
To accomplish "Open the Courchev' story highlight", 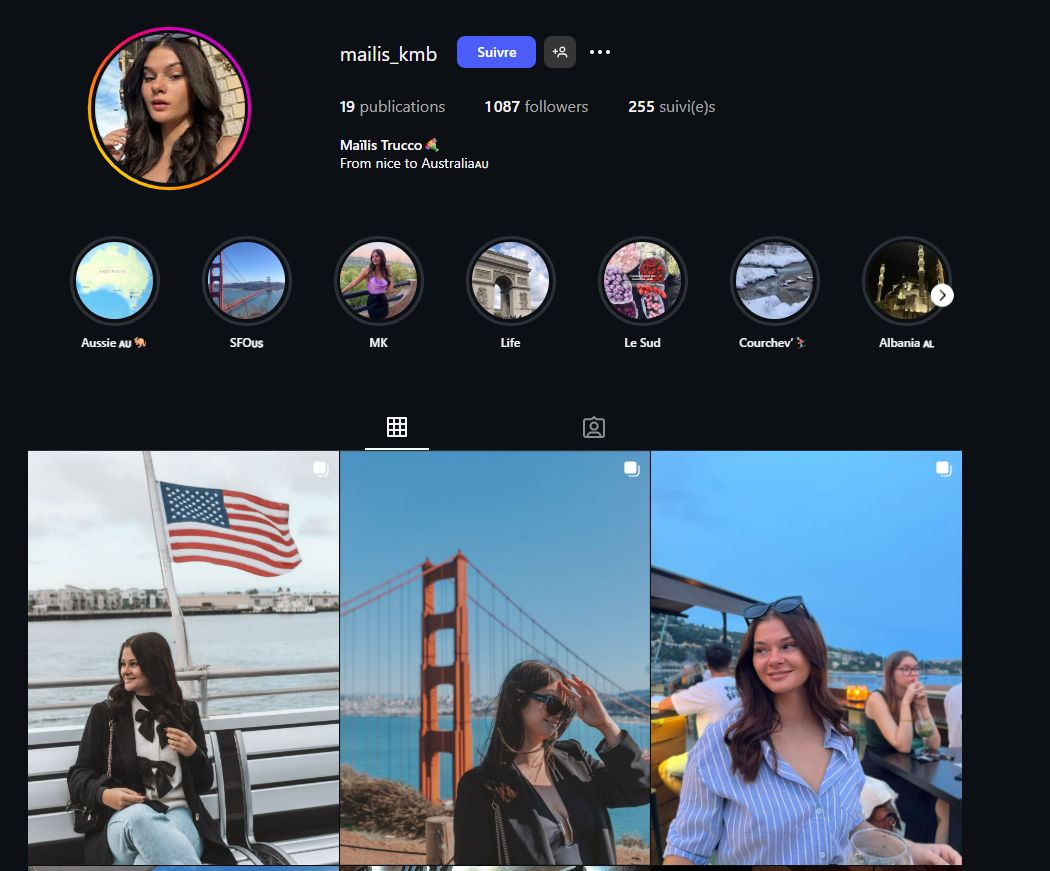I will pyautogui.click(x=774, y=281).
